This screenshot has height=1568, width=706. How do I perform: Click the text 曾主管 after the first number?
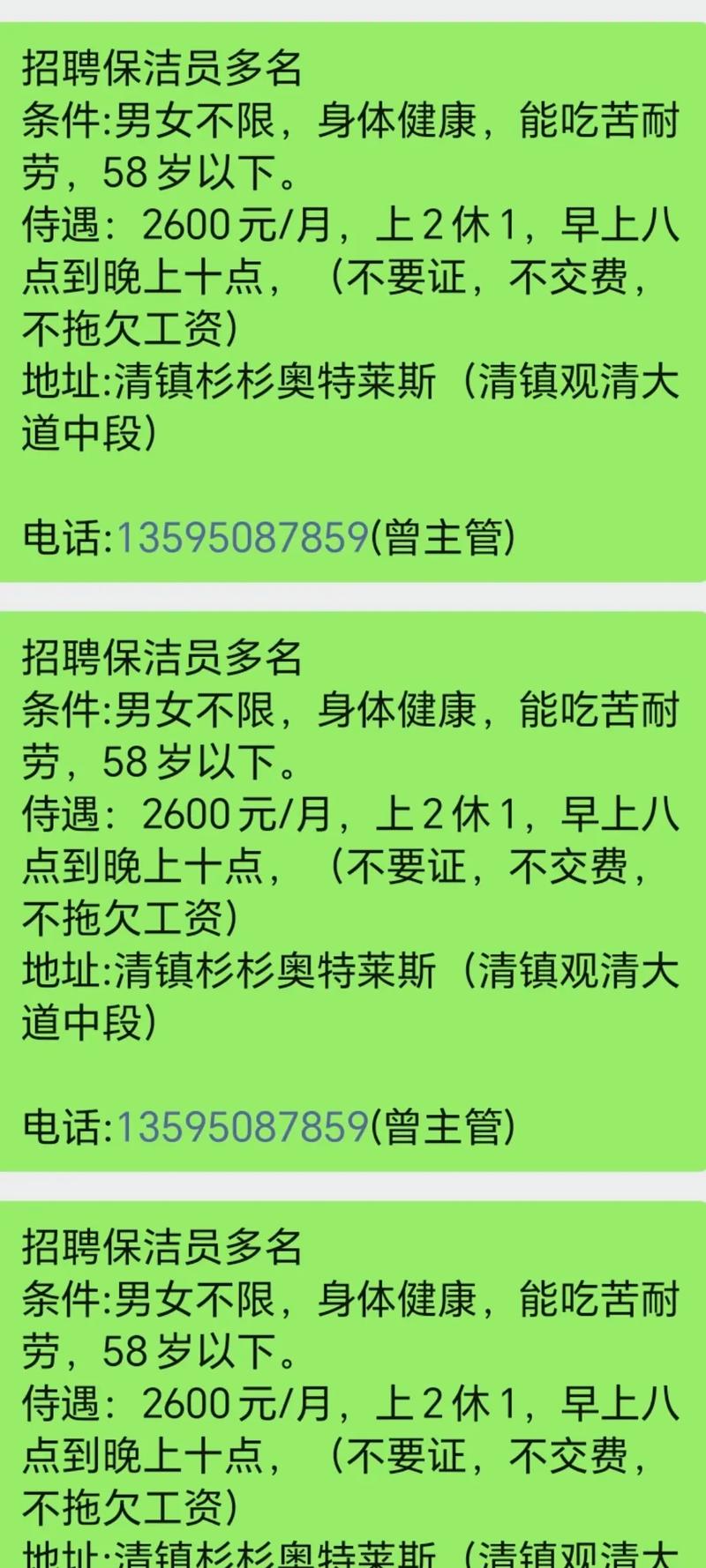[x=441, y=535]
